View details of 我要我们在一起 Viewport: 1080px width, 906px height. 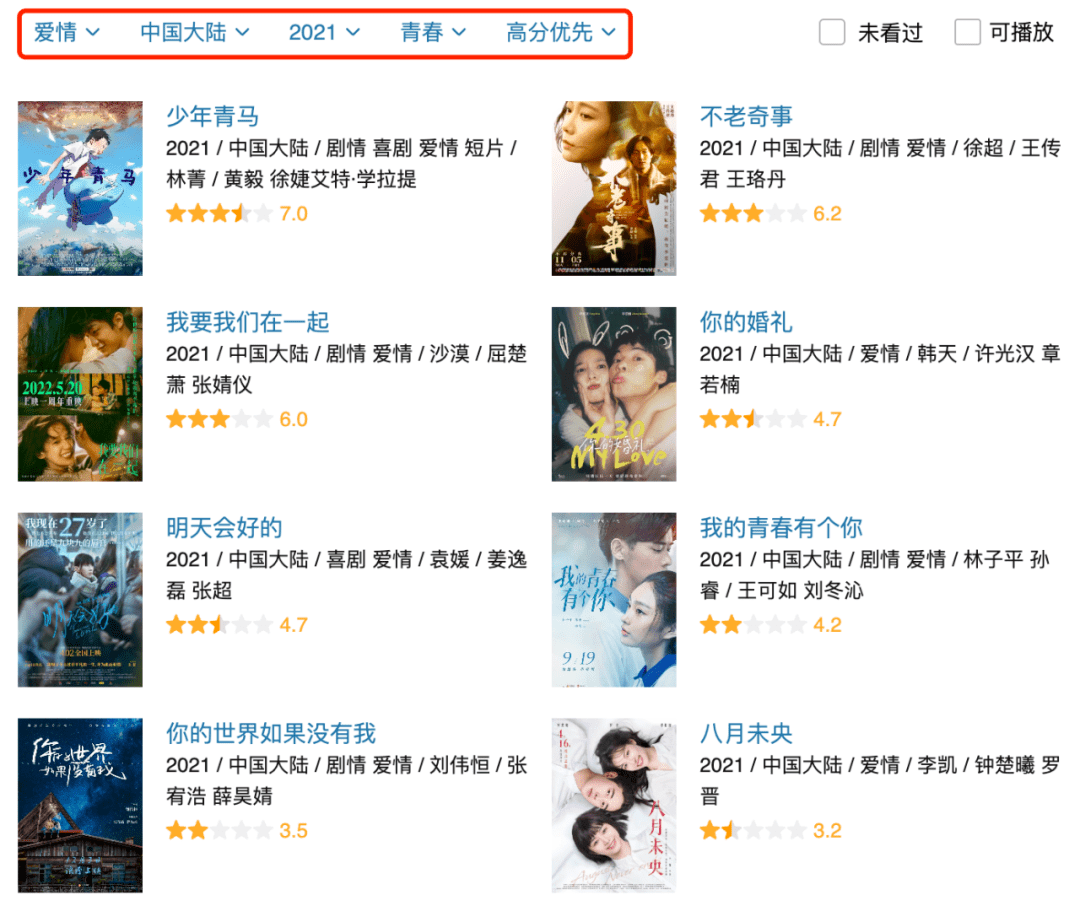pos(248,322)
